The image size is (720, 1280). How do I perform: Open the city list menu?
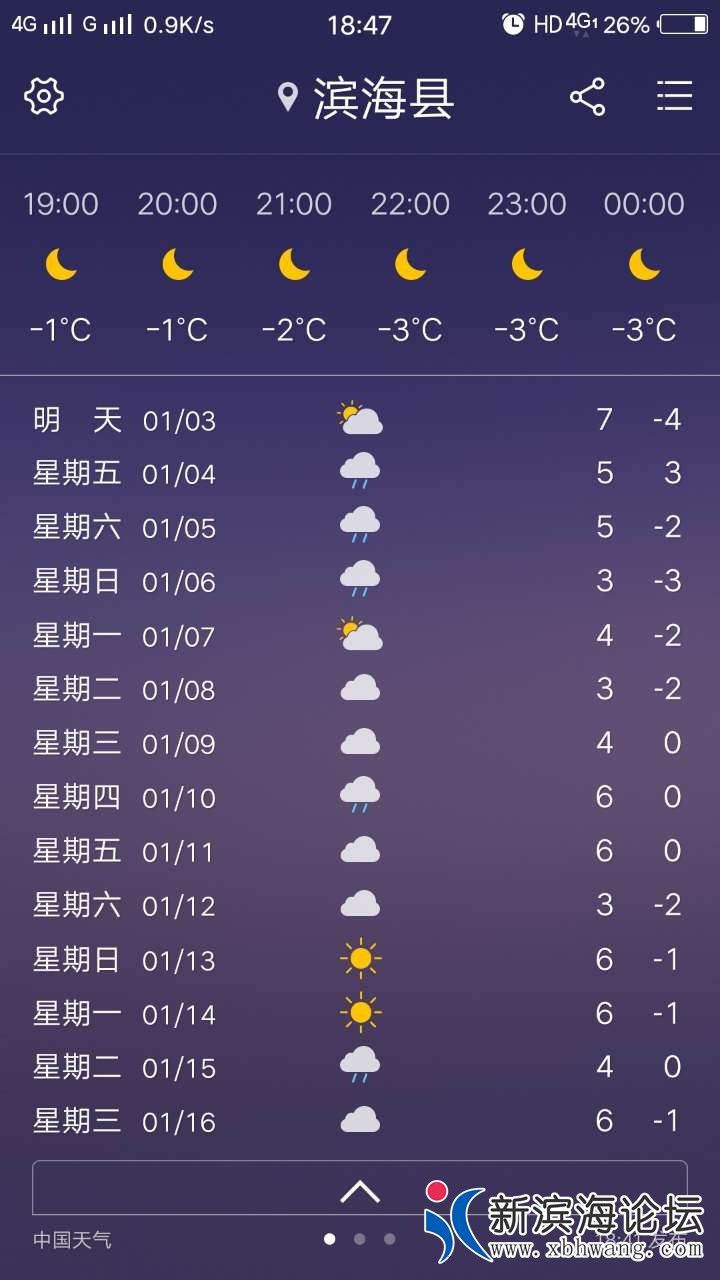pos(675,97)
